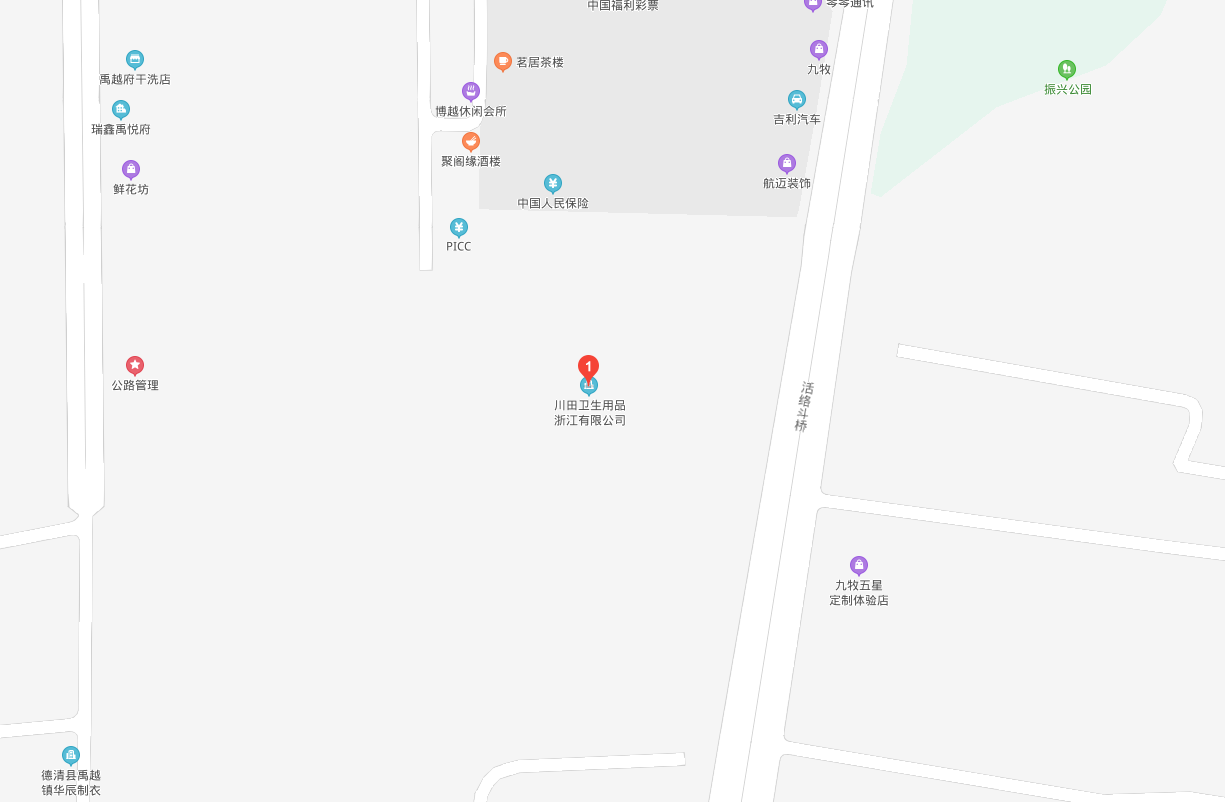Open the 茗居茶楼 teahouse marker
Screen dimensions: 1225x802
click(503, 62)
